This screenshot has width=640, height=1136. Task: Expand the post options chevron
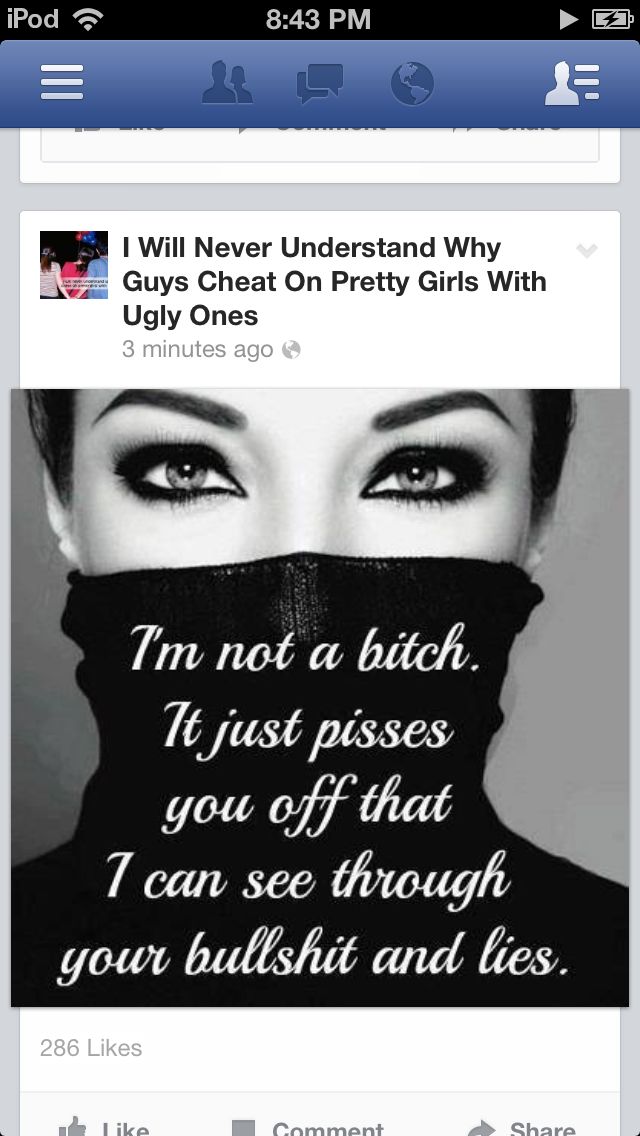pos(587,251)
